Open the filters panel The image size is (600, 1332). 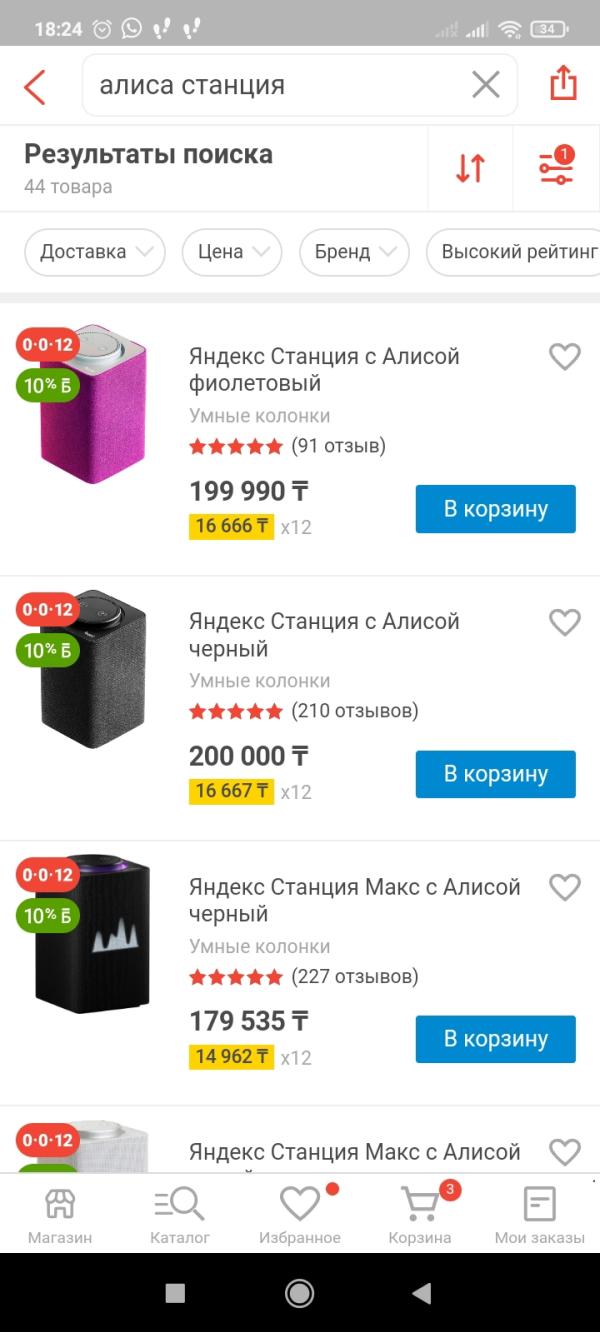point(556,167)
